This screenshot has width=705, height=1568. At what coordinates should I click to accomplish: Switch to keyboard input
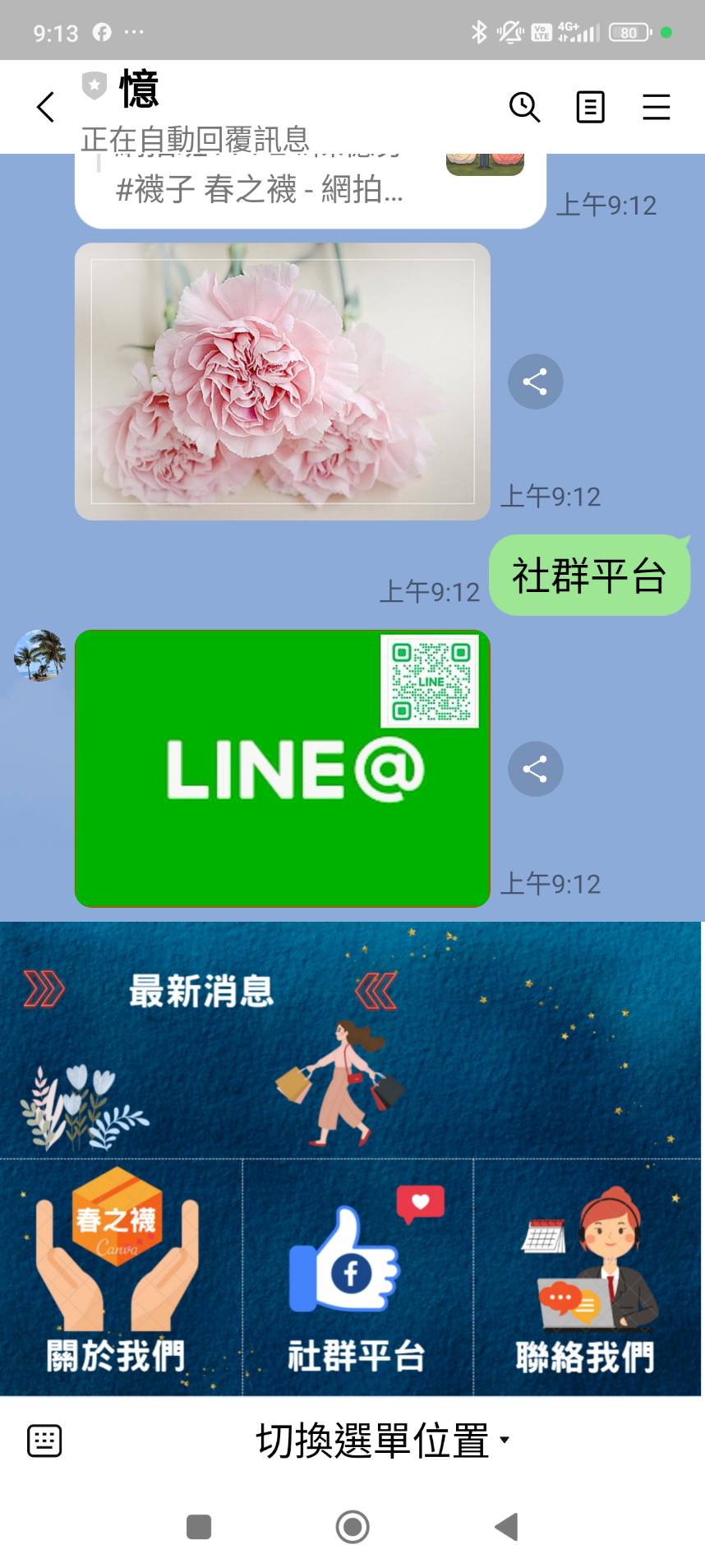[x=44, y=1441]
